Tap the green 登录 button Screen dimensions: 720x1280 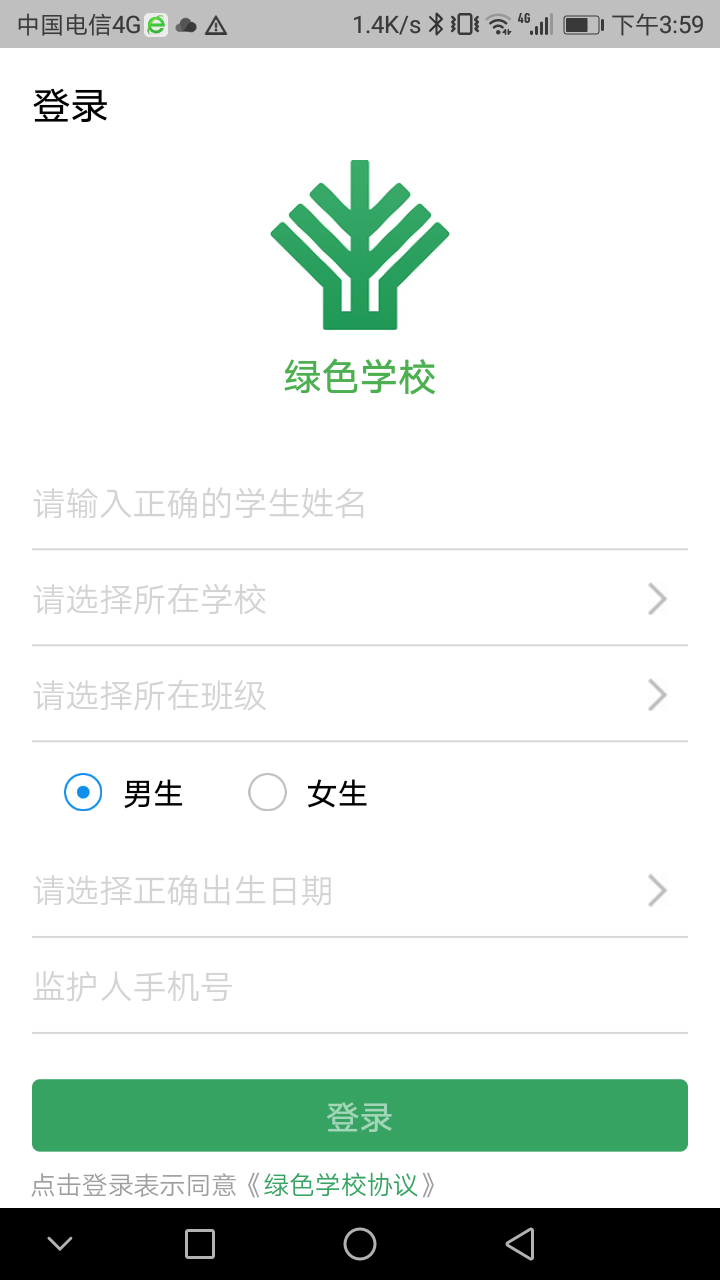click(360, 1116)
